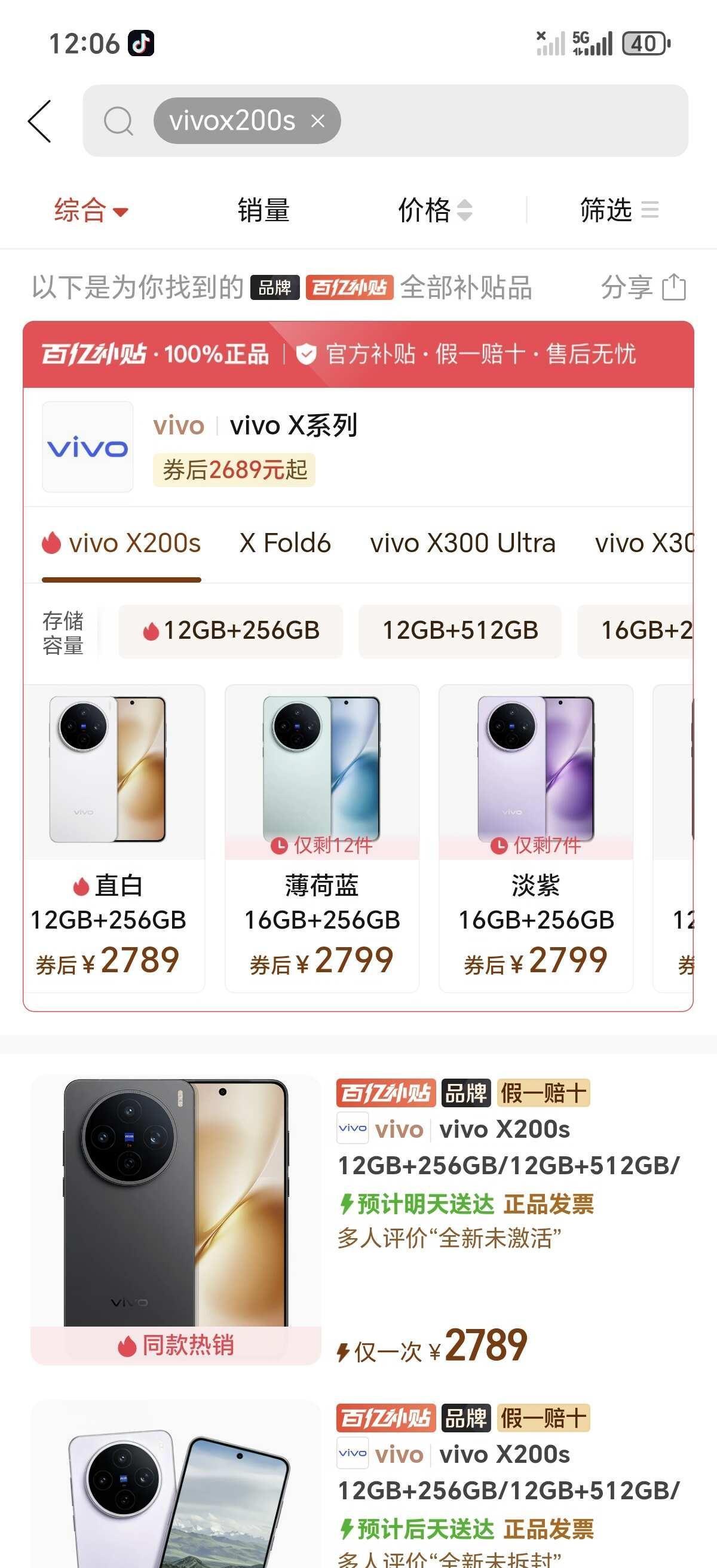Image resolution: width=717 pixels, height=1568 pixels.
Task: Select the vivo X200s model tab
Action: 122,543
